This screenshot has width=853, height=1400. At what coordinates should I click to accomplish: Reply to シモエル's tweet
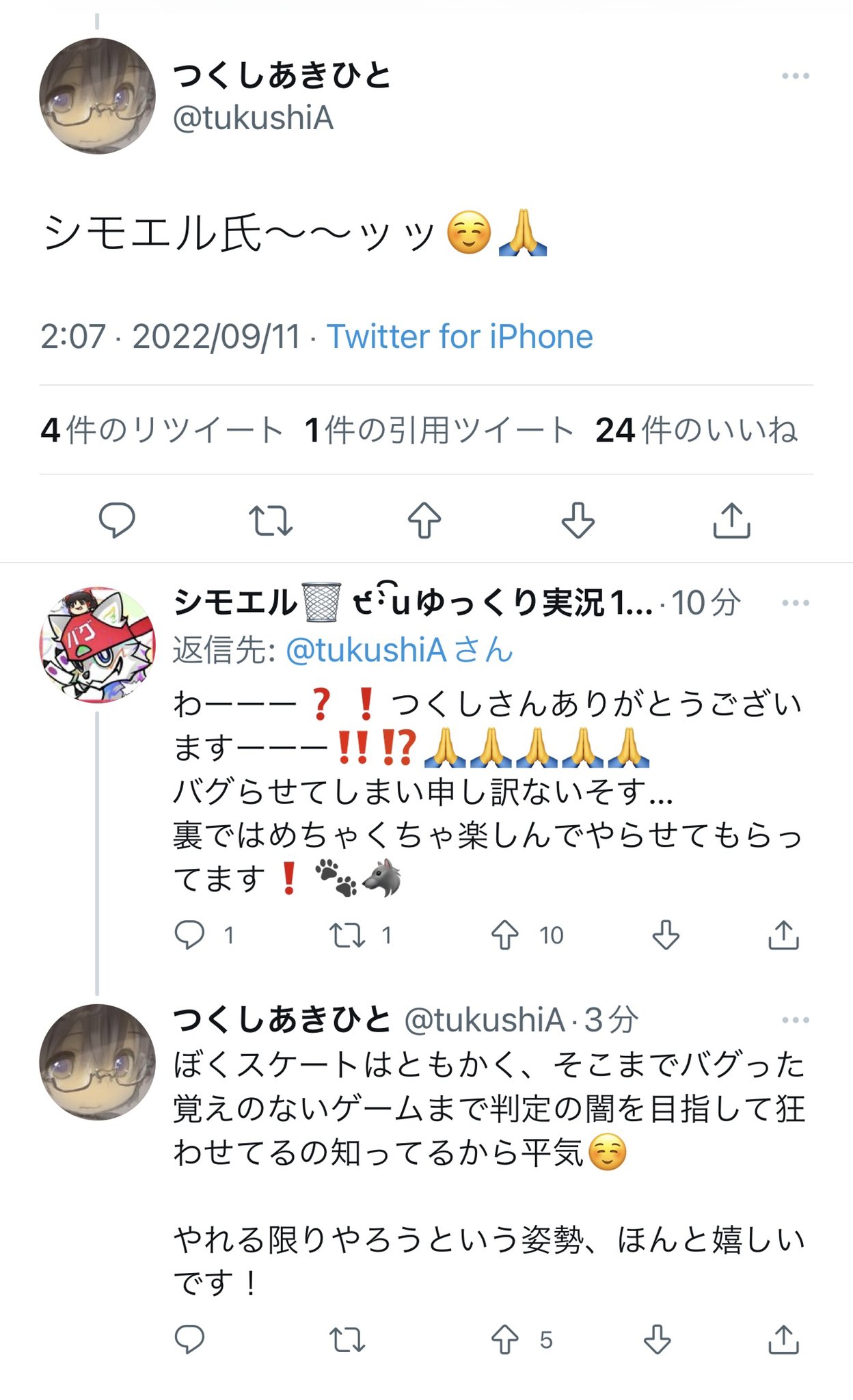click(189, 934)
